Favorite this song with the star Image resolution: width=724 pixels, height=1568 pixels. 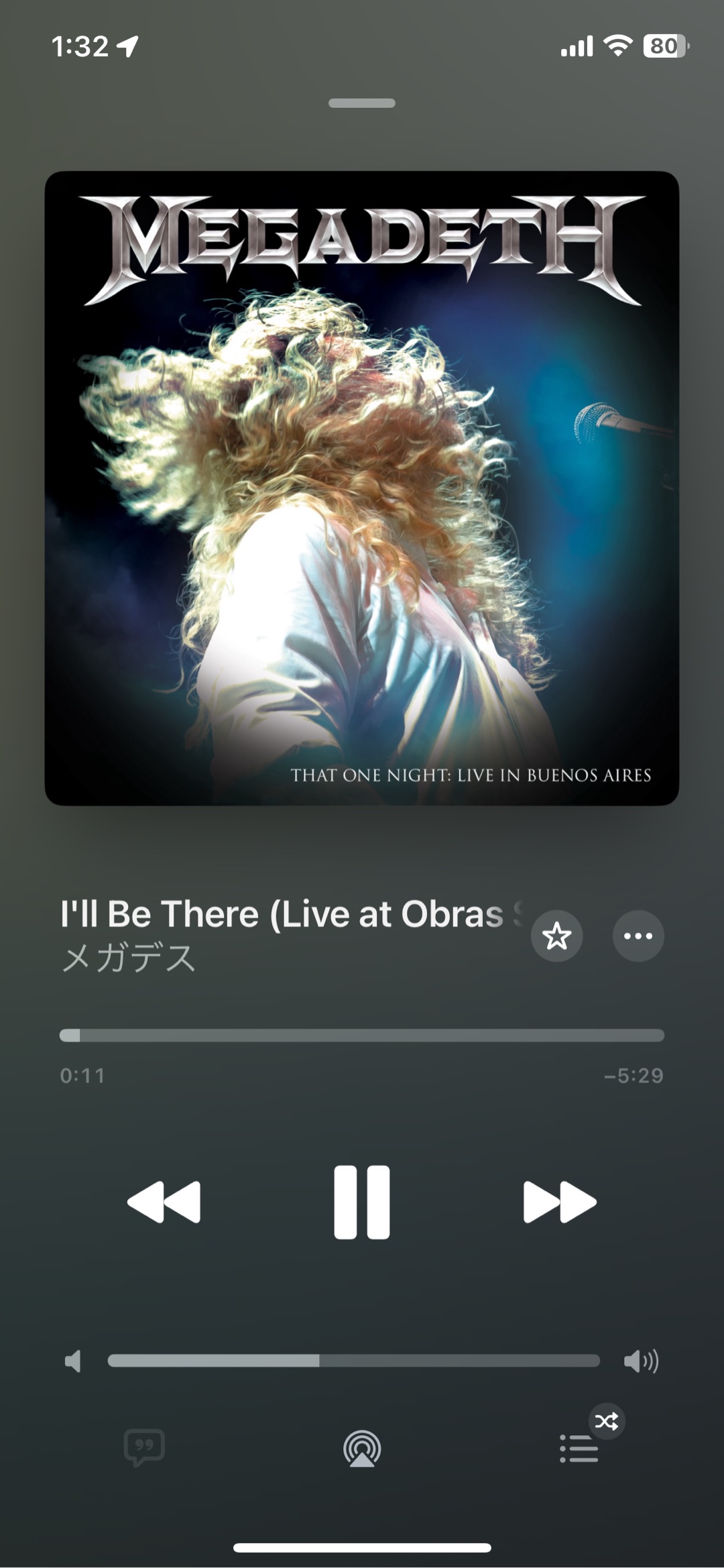[556, 936]
